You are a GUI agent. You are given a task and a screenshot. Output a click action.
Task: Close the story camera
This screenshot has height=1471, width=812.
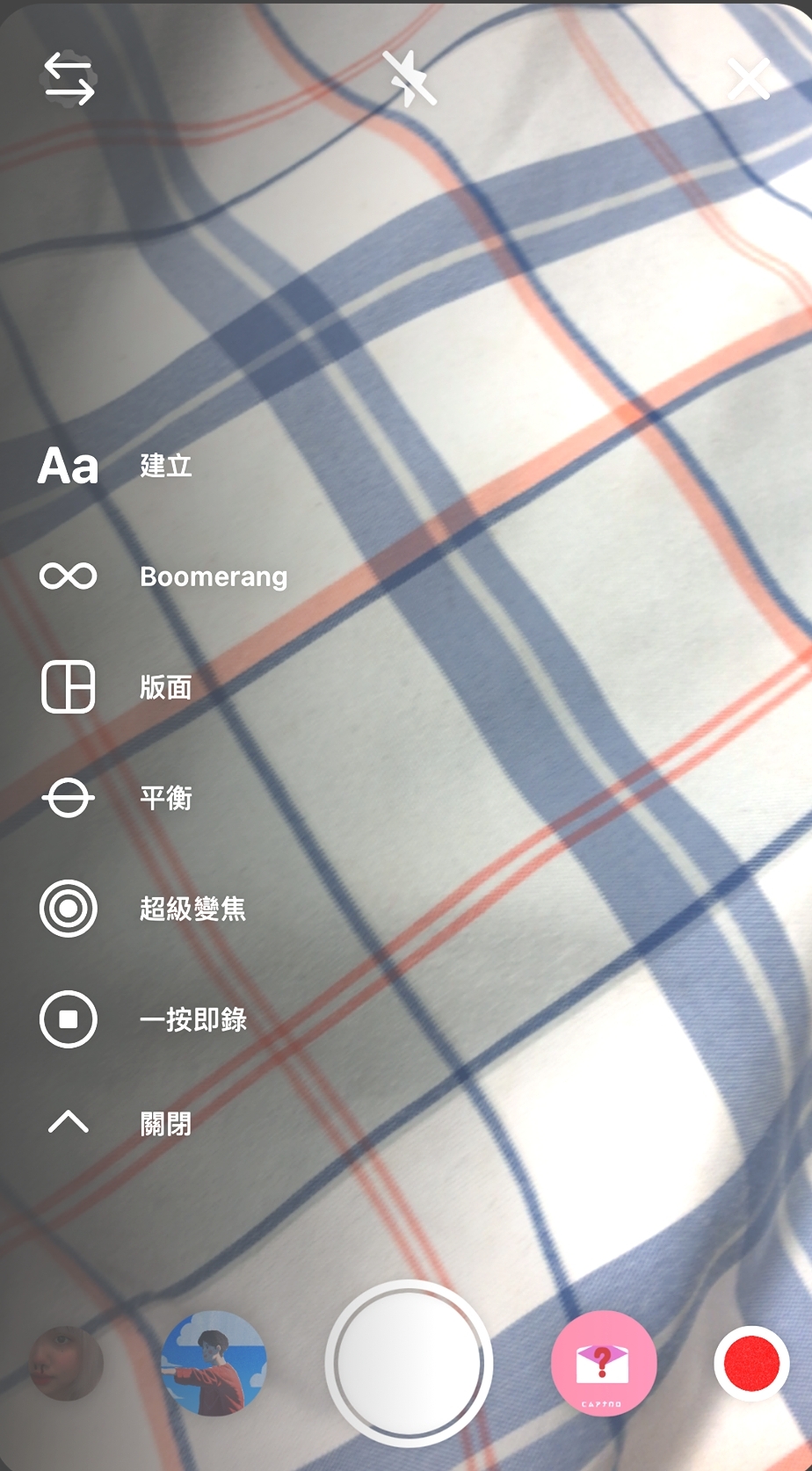[x=748, y=80]
